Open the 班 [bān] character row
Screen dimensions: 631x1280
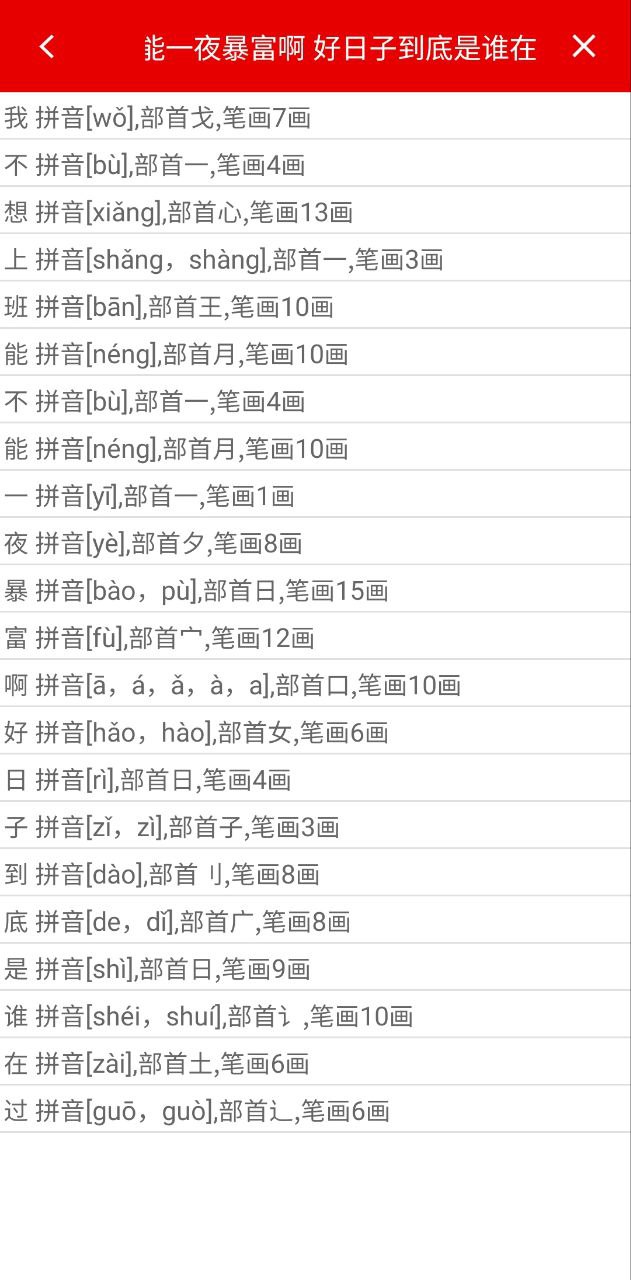tap(168, 307)
